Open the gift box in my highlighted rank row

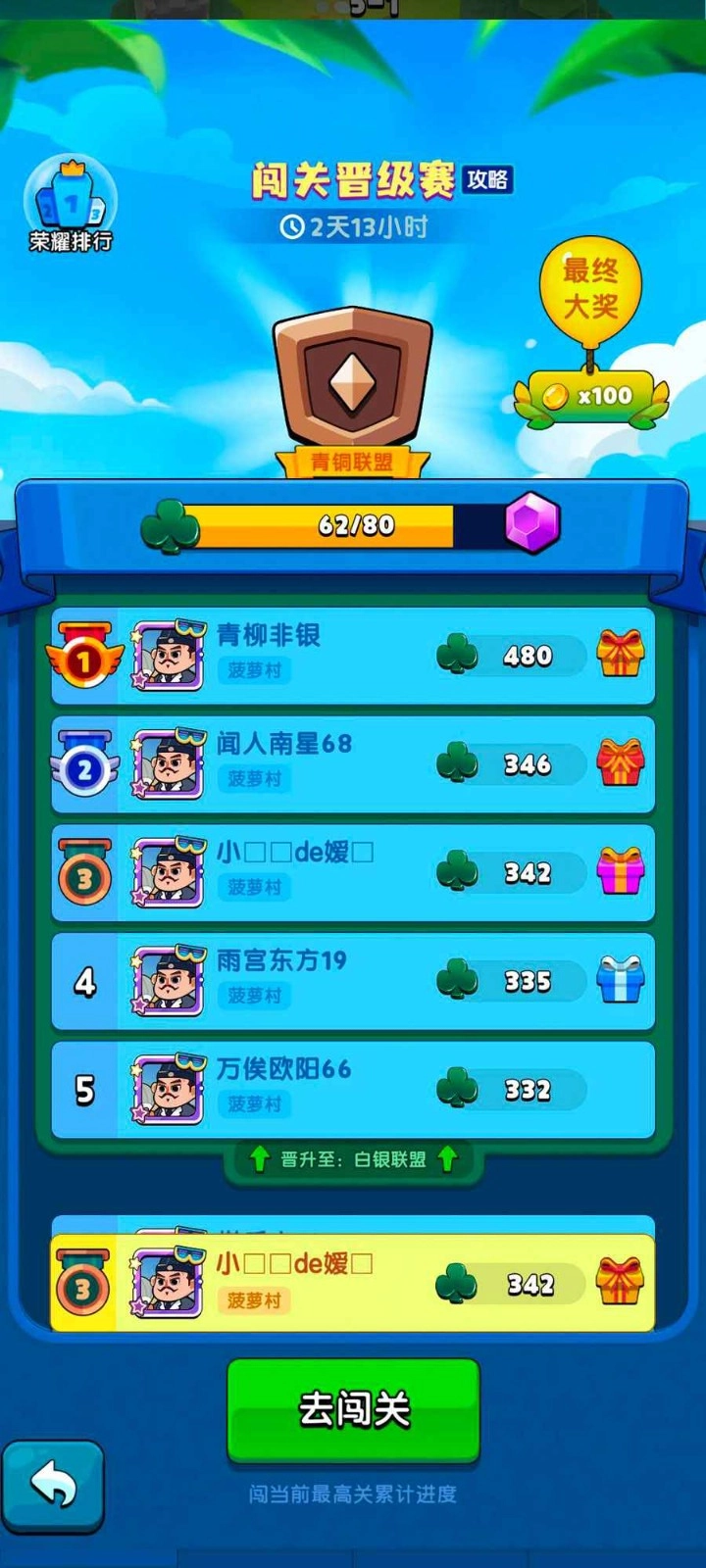(x=621, y=1282)
